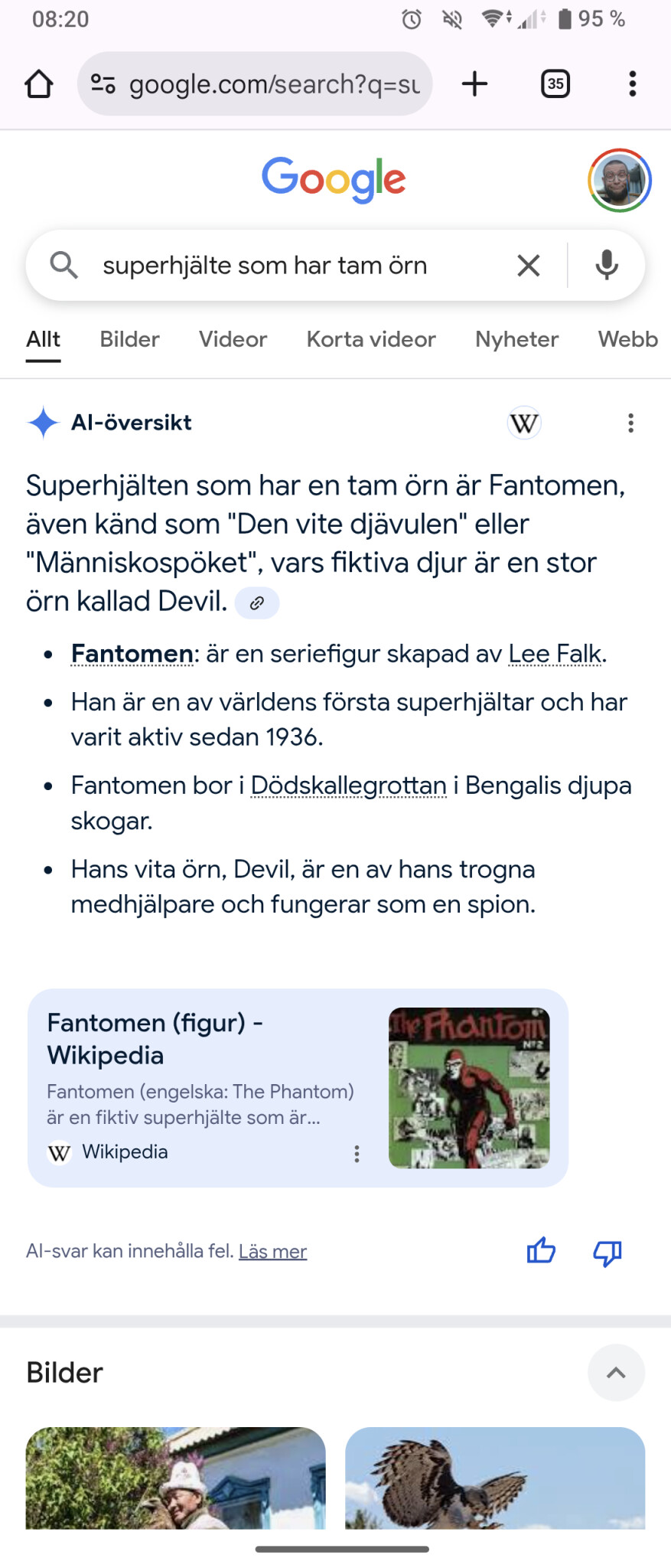Follow the Lee Falk link
671x1568 pixels.
pos(555,654)
